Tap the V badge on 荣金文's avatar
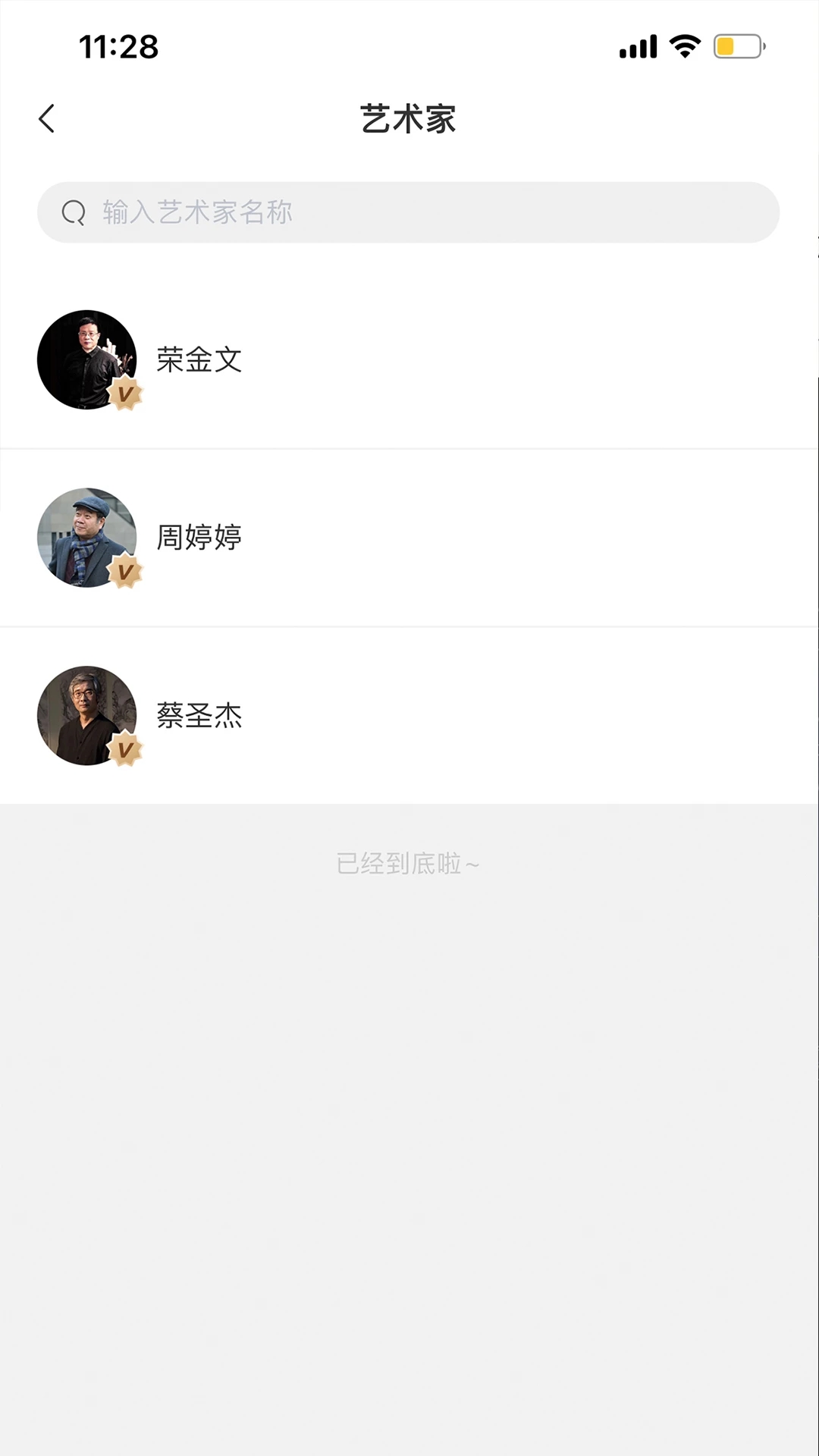 (x=126, y=394)
